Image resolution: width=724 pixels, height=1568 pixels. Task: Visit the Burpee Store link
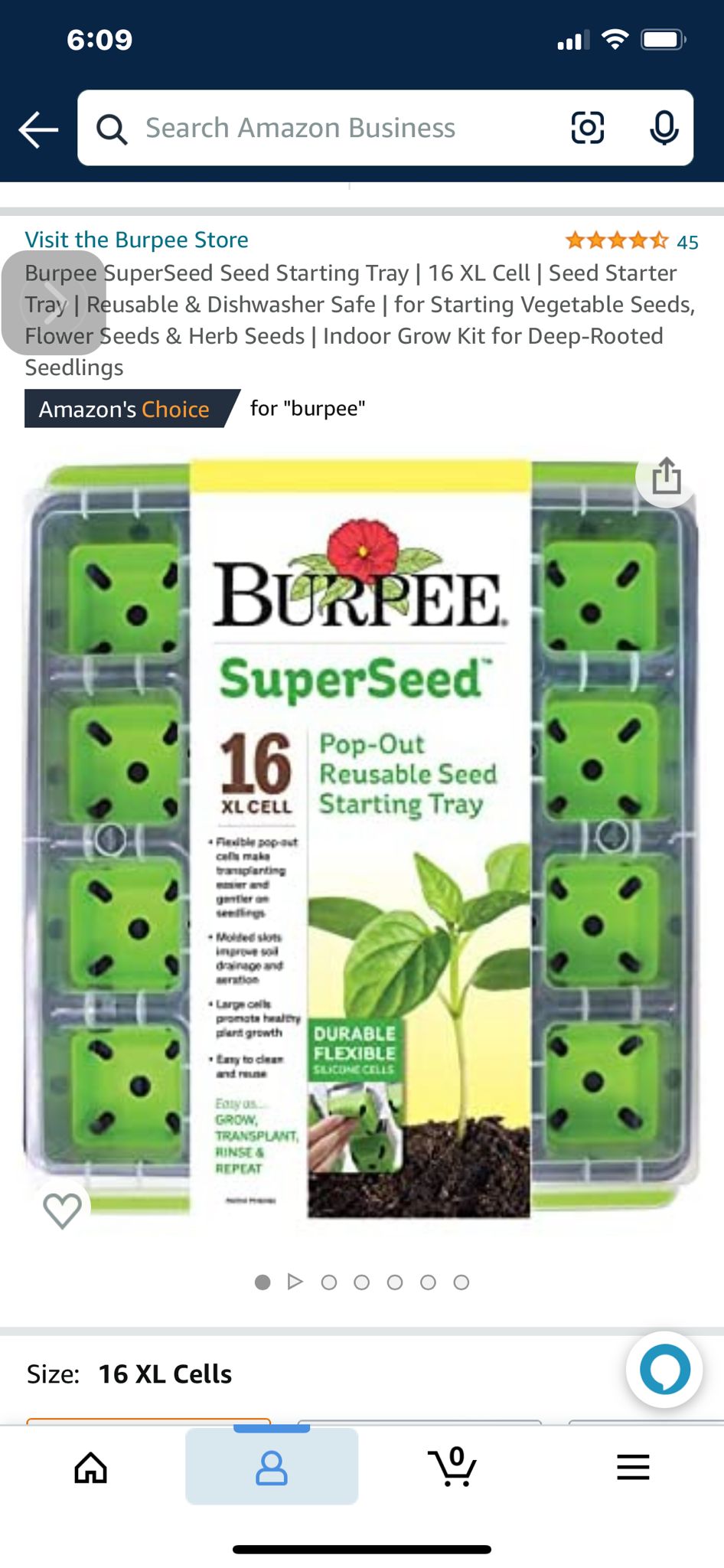[136, 240]
